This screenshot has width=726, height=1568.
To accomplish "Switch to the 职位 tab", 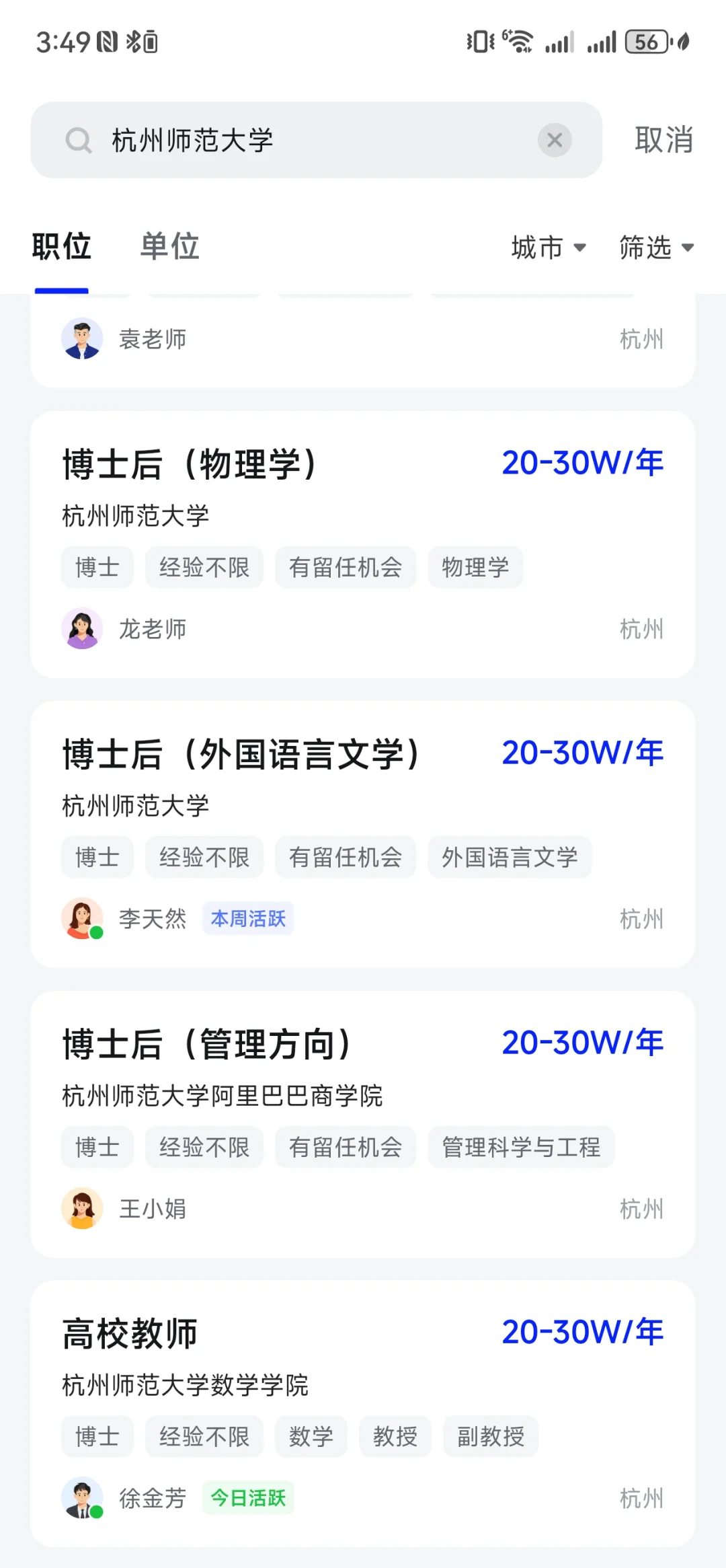I will [61, 246].
